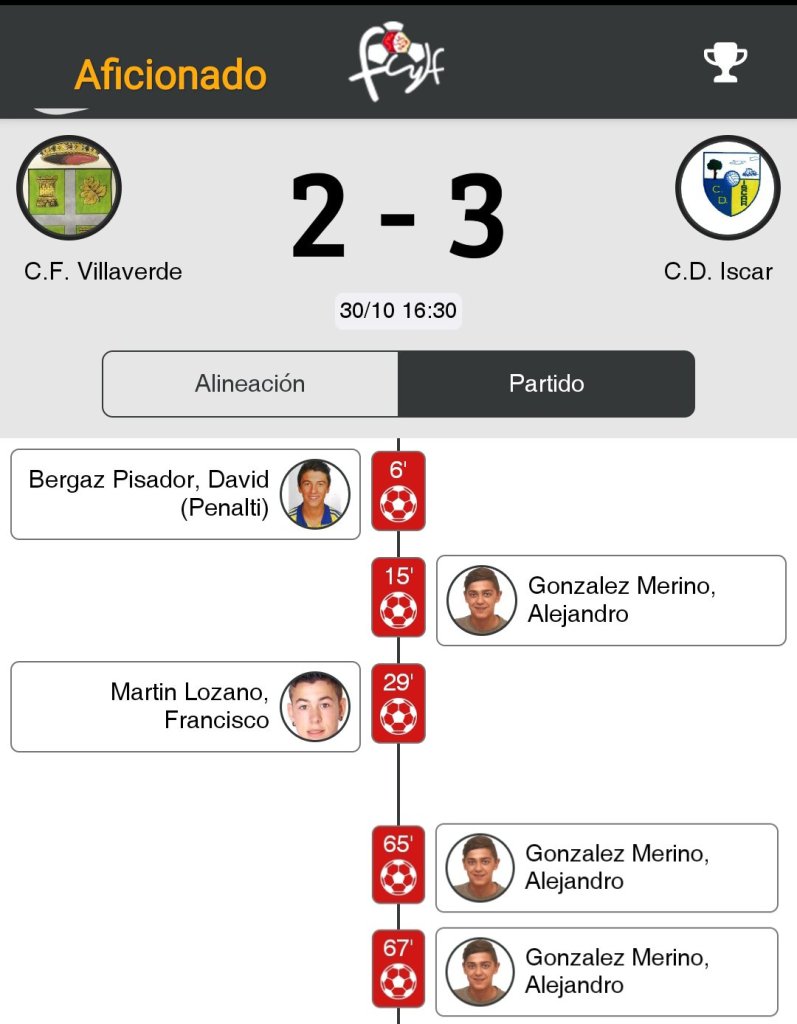The height and width of the screenshot is (1024, 797).
Task: Open Martin Lozano, Francisco goal card
Action: click(x=185, y=706)
